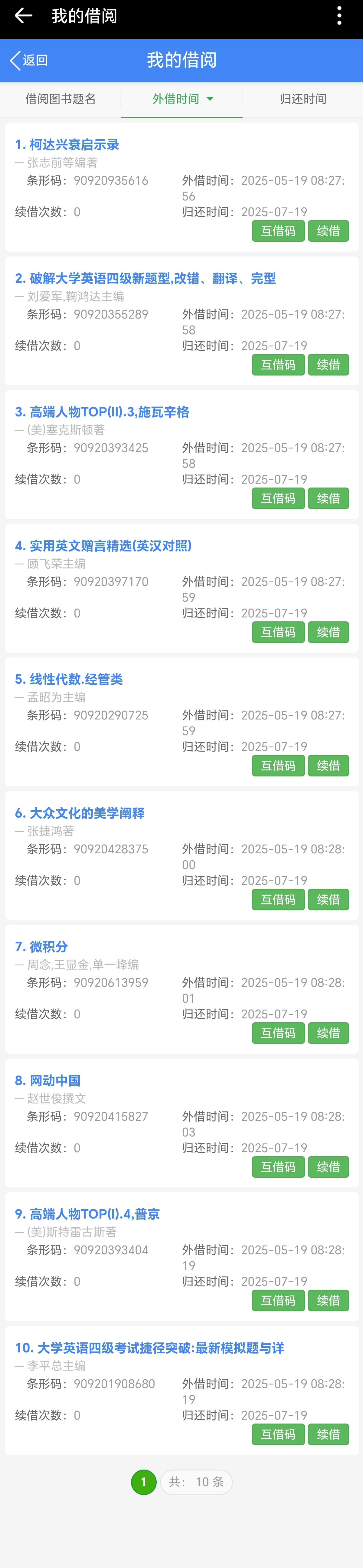The image size is (363, 1568).
Task: Renew 网动中国 with 续借
Action: pos(328,1167)
